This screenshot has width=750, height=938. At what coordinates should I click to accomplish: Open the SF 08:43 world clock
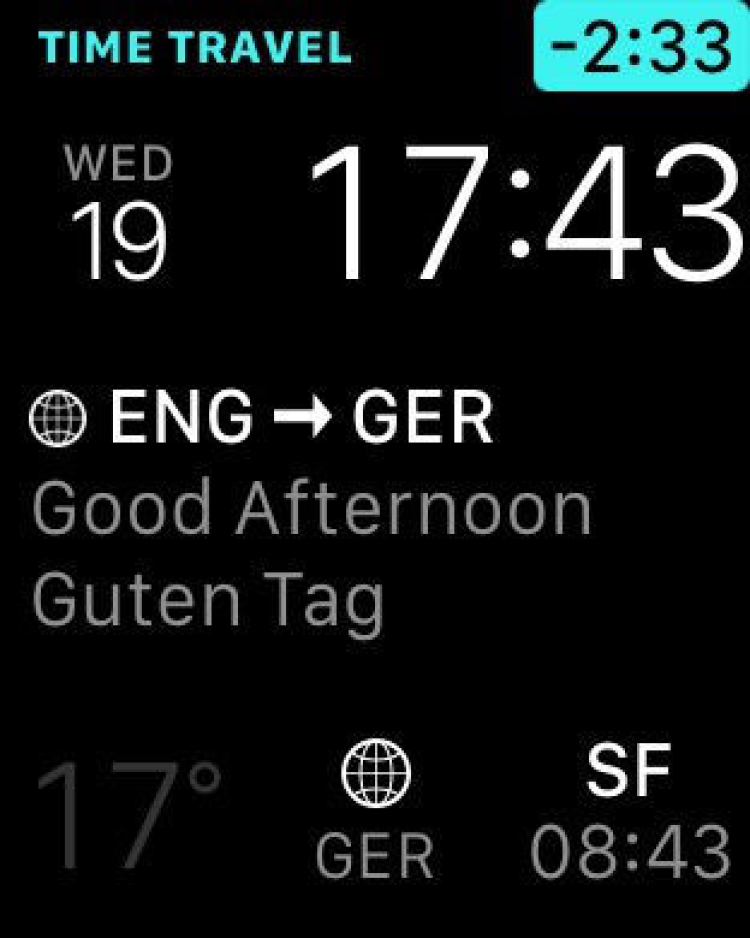coord(630,815)
